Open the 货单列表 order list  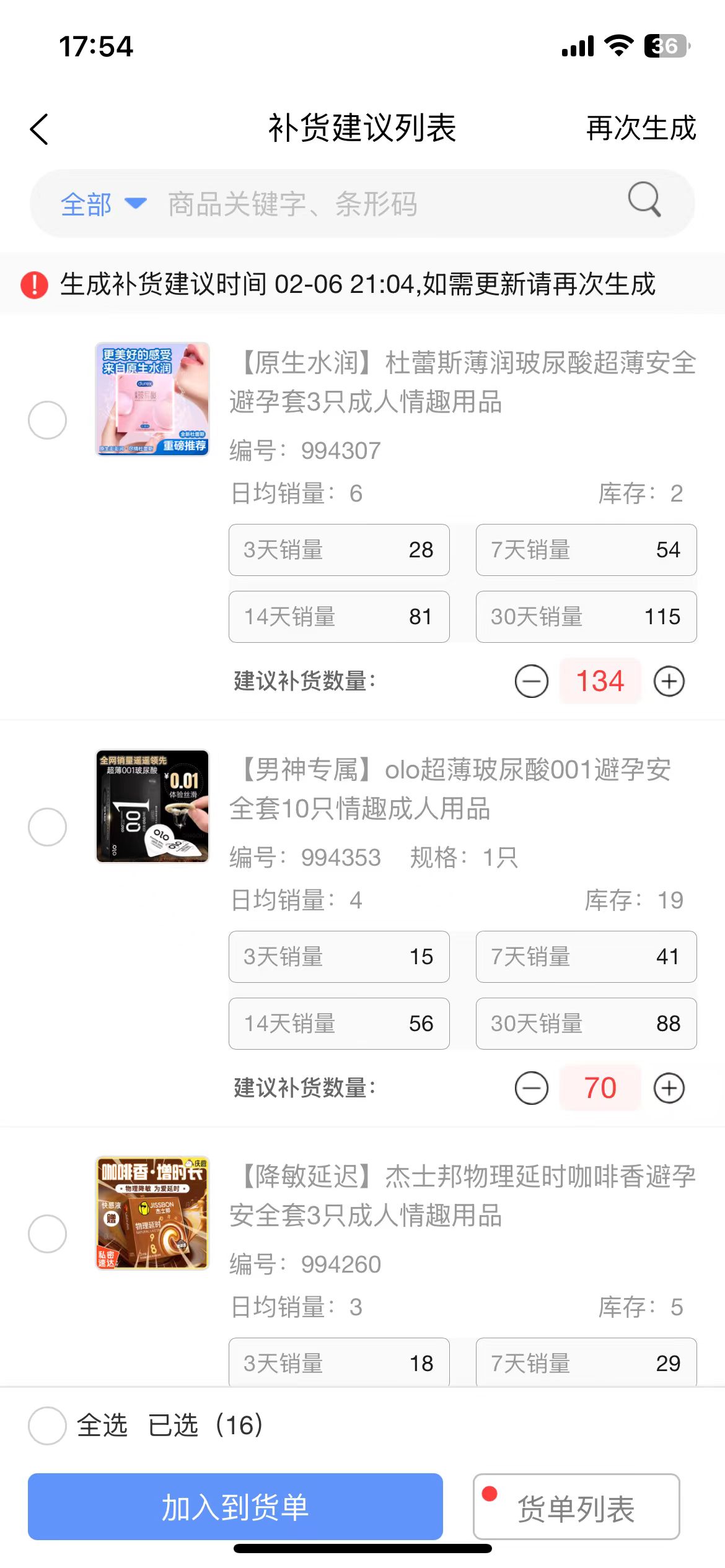576,1507
